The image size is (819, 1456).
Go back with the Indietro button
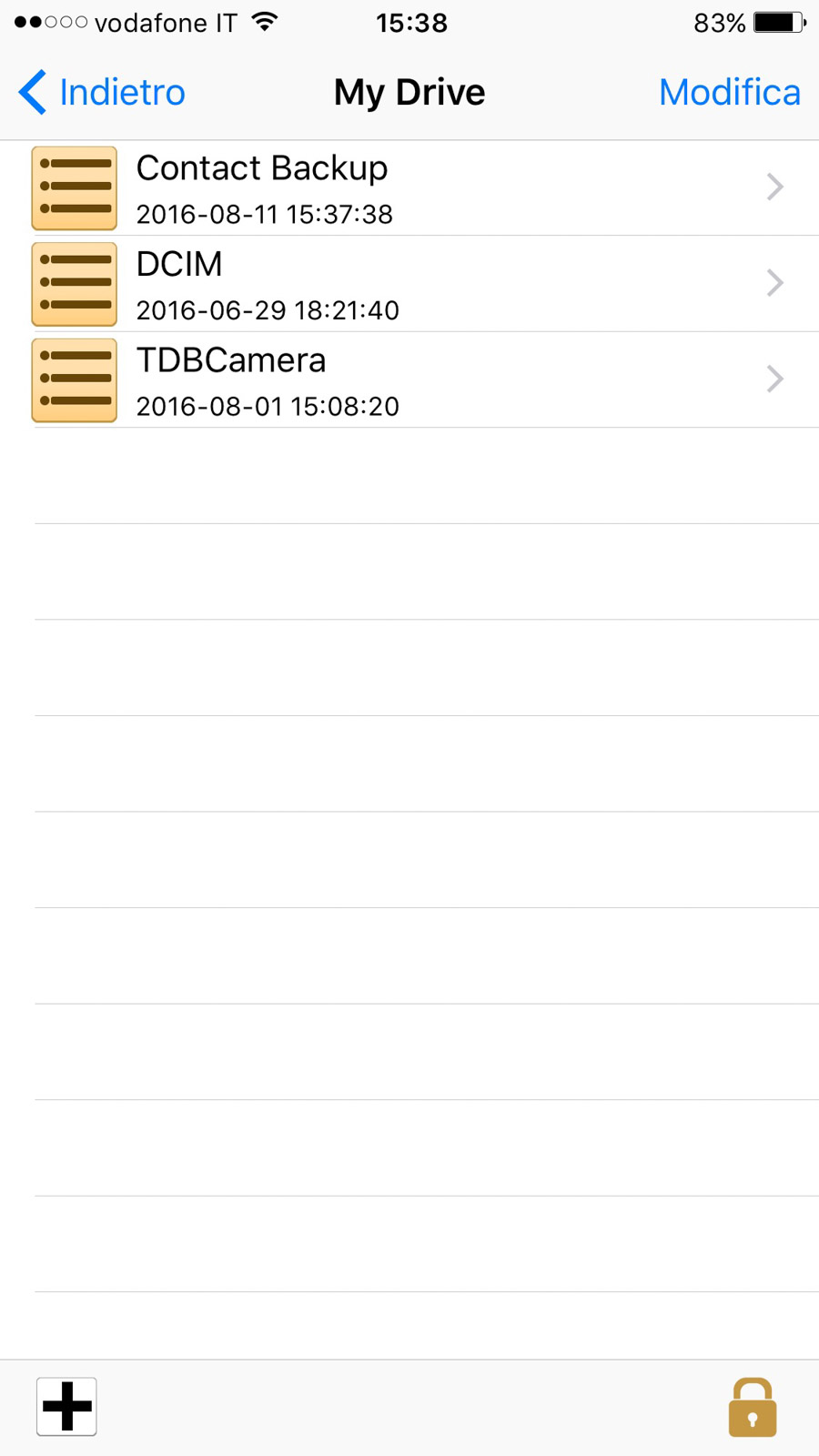[102, 93]
